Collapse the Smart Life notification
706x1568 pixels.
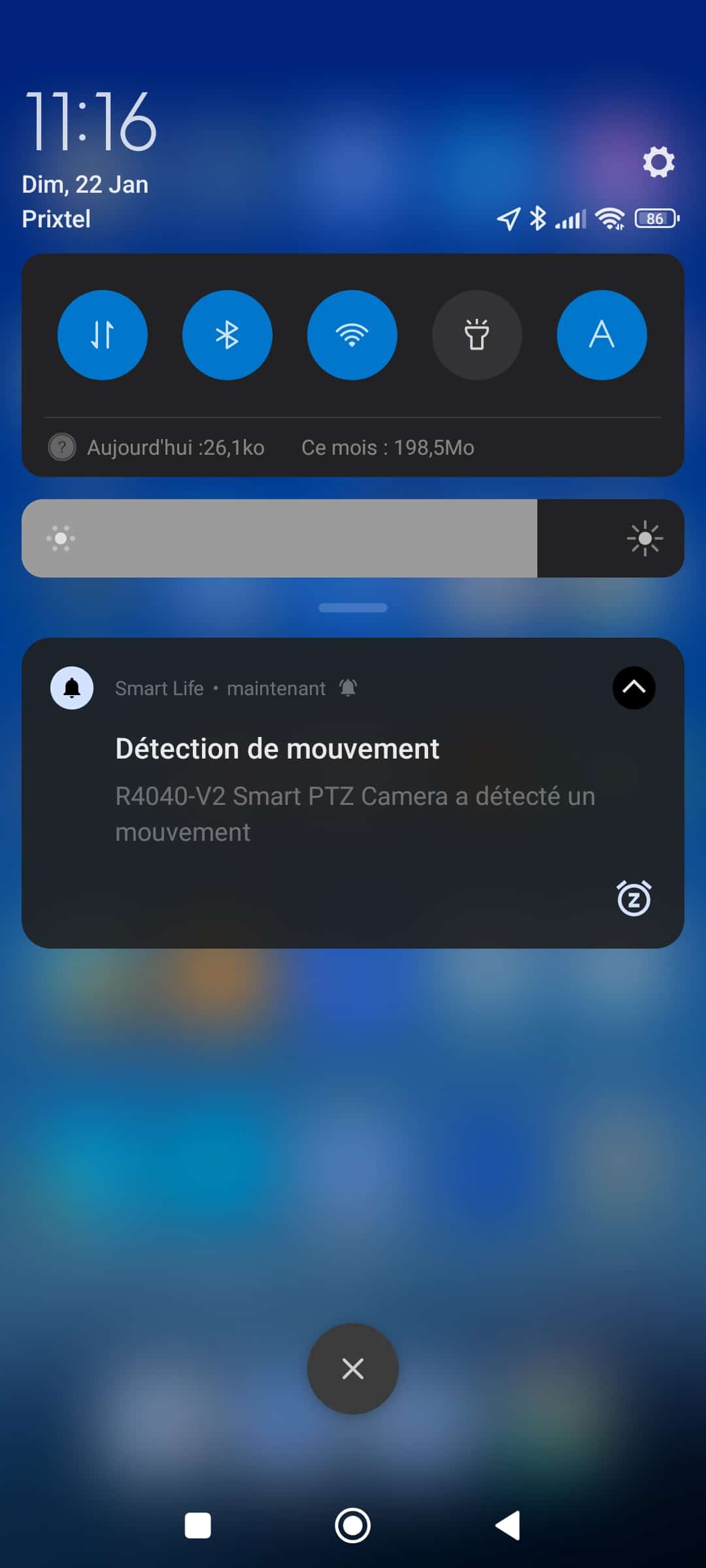pos(634,688)
